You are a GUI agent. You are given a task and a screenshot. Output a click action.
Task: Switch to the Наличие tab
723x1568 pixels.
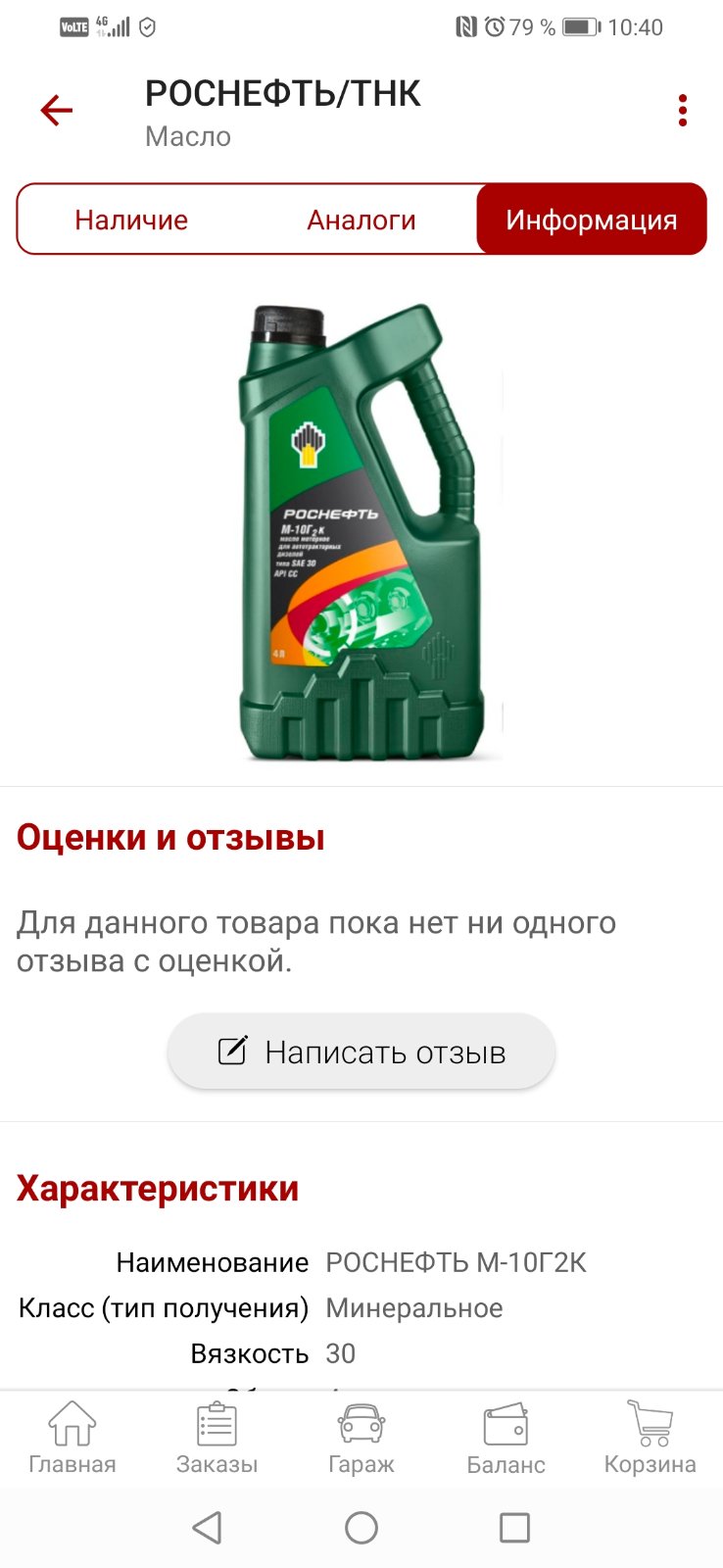click(131, 220)
